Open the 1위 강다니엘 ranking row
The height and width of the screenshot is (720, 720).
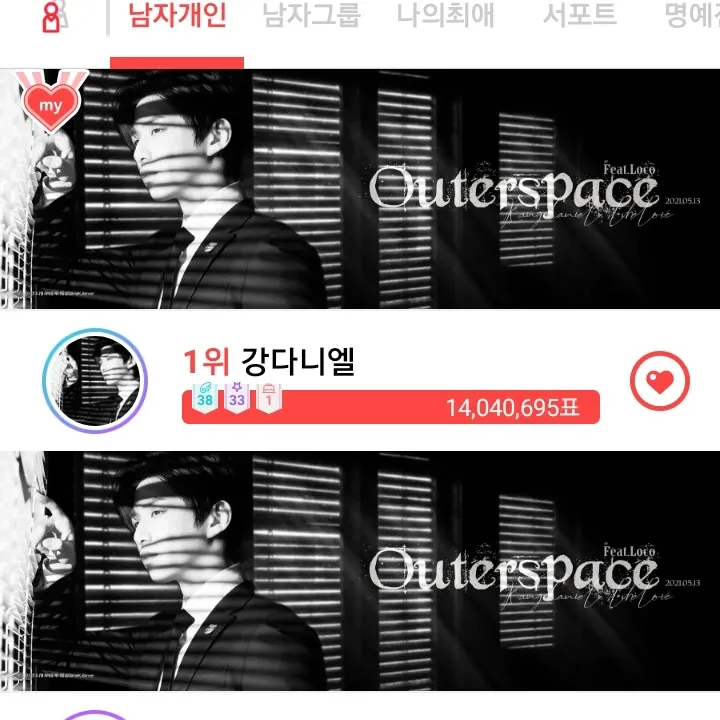click(x=390, y=363)
